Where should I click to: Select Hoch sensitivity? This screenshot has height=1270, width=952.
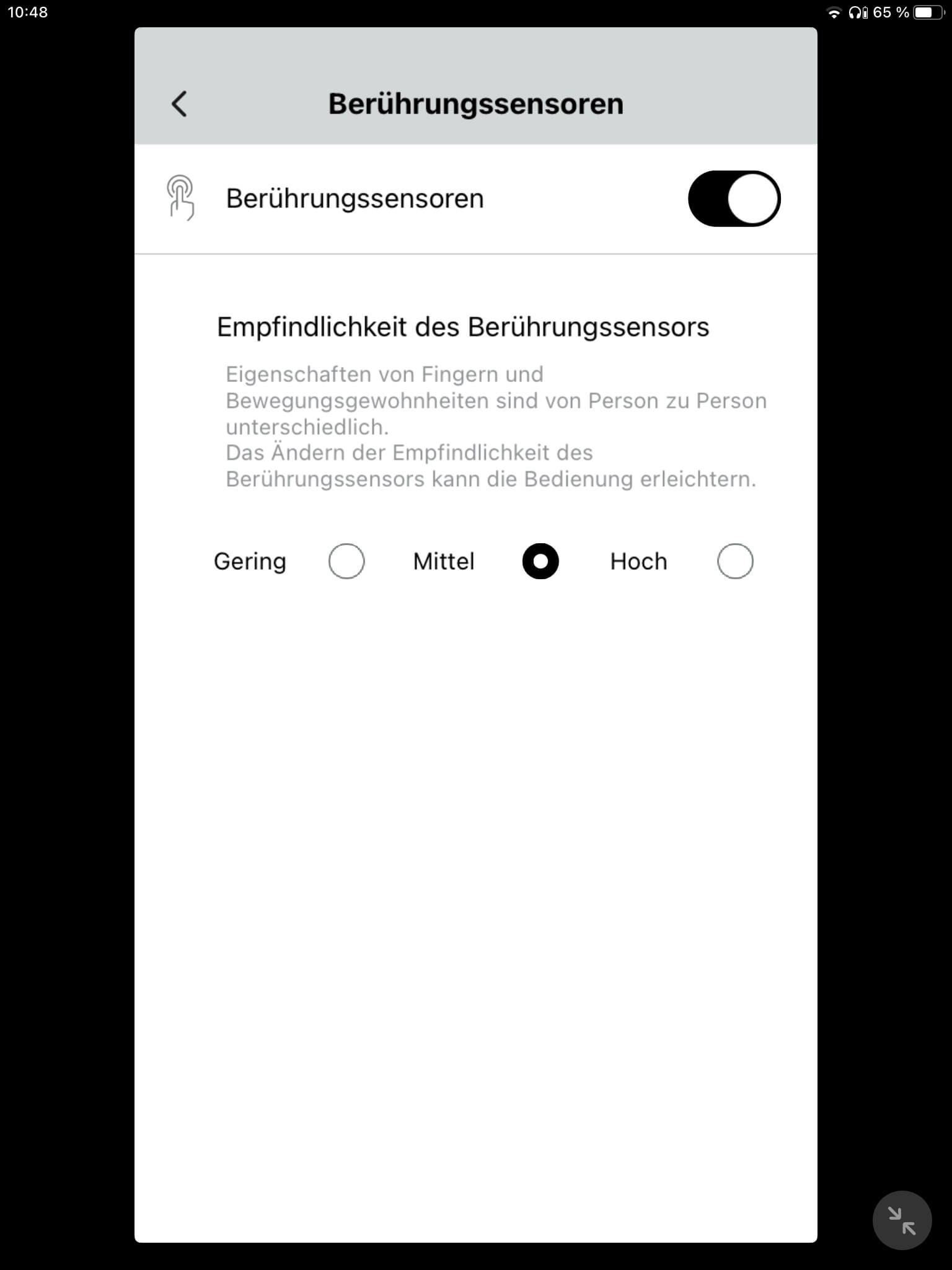point(734,561)
